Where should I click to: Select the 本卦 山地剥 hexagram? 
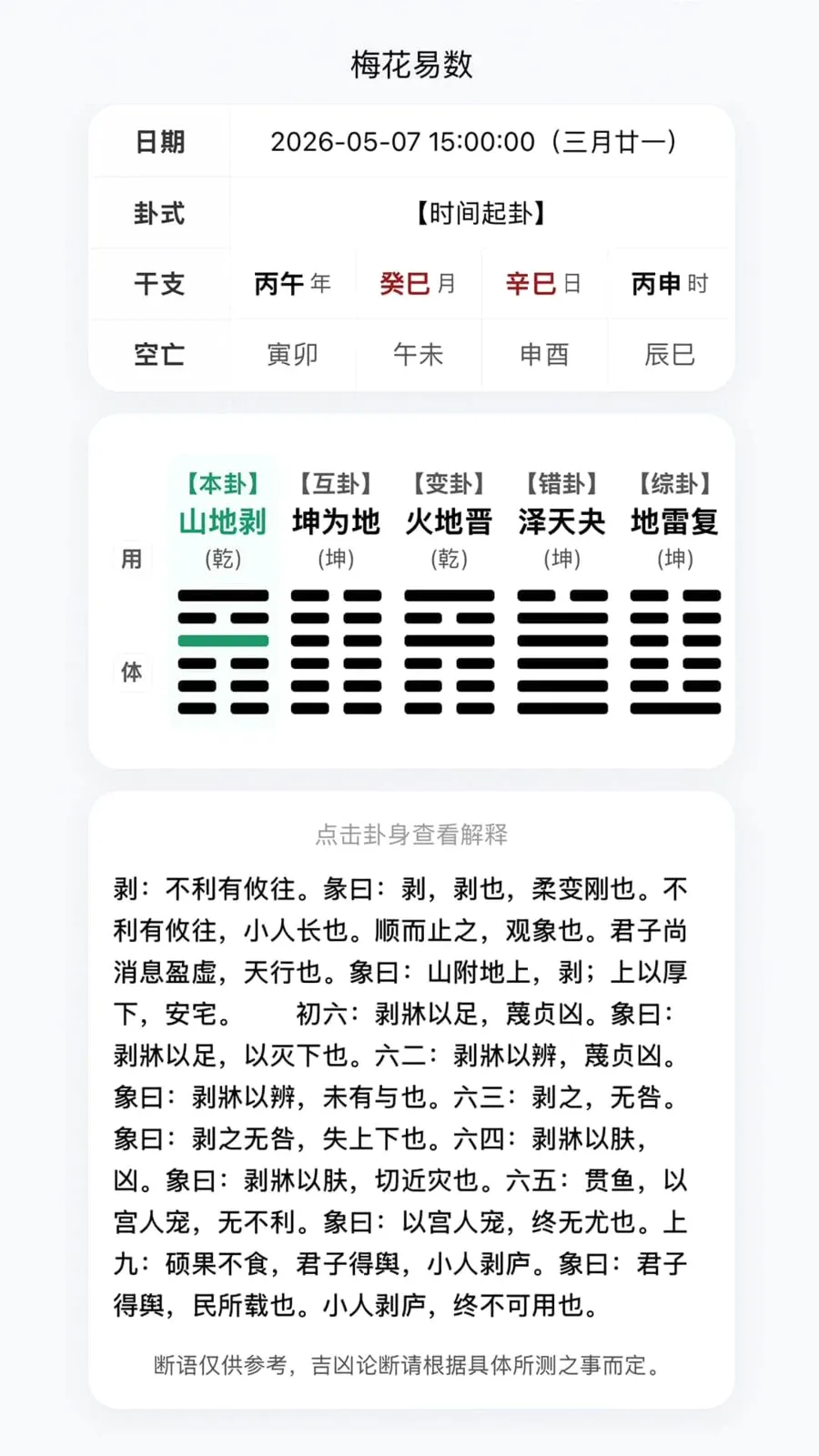coord(223,591)
